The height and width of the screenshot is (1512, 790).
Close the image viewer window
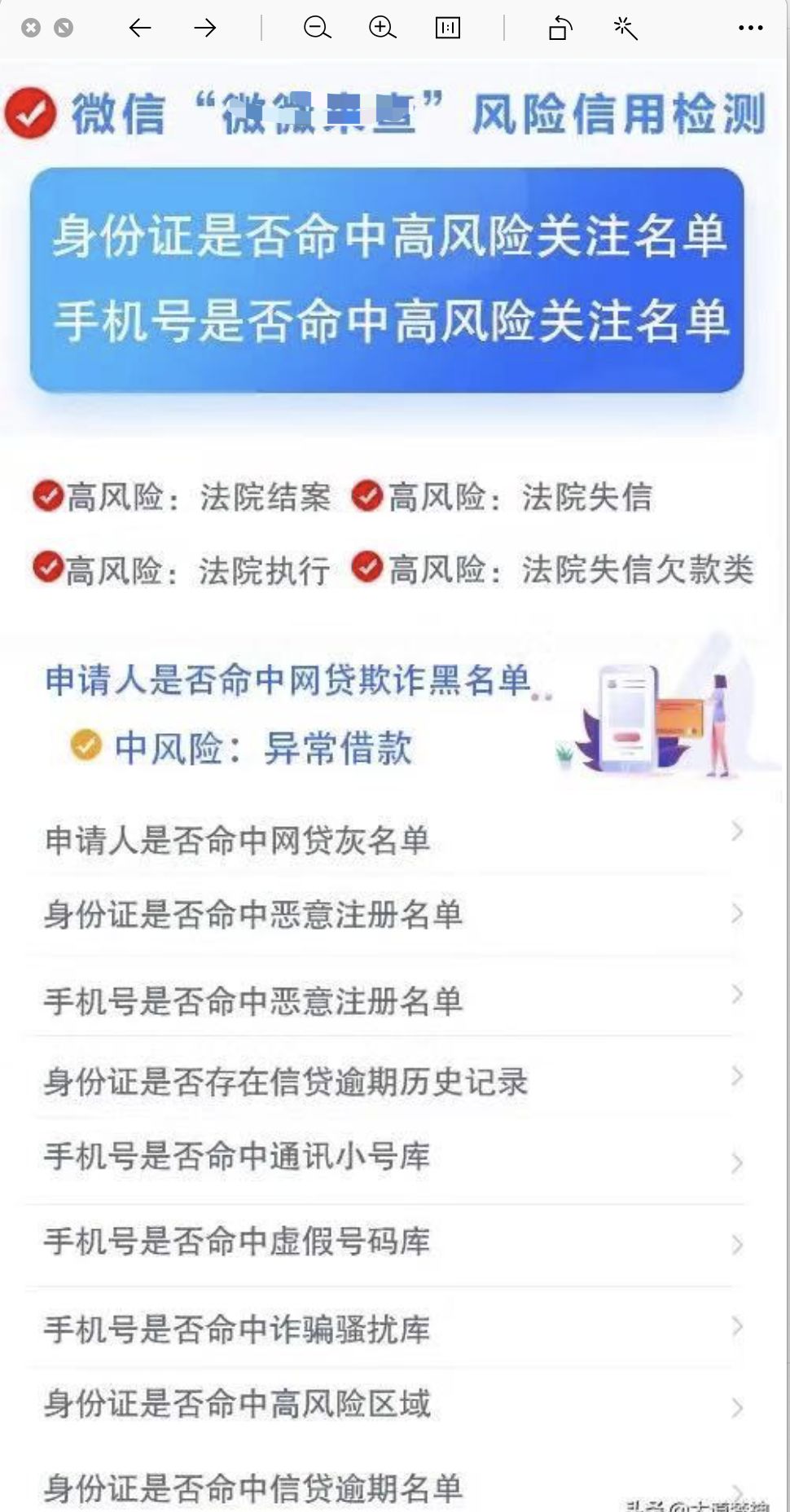coord(31,29)
